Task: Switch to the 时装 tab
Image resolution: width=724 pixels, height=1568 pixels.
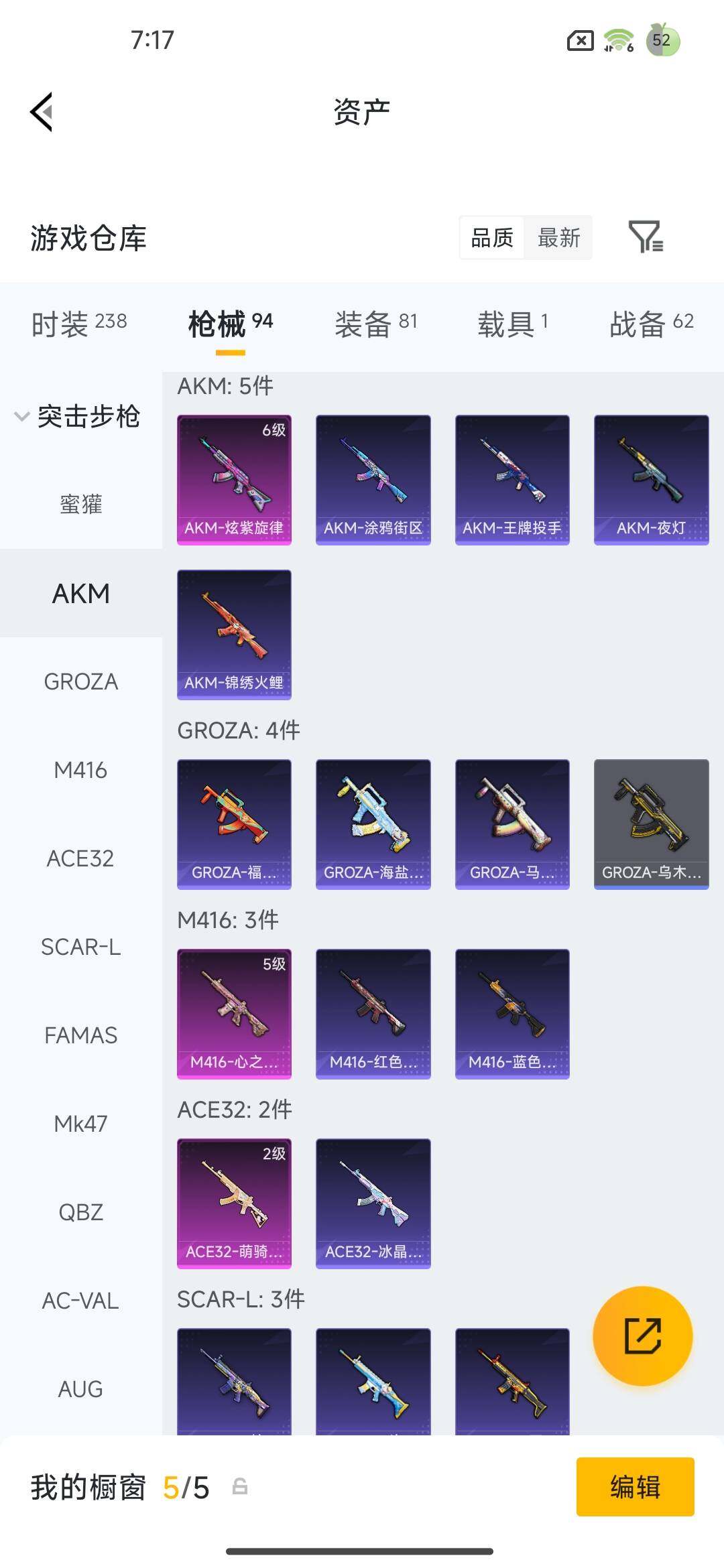Action: pyautogui.click(x=79, y=324)
